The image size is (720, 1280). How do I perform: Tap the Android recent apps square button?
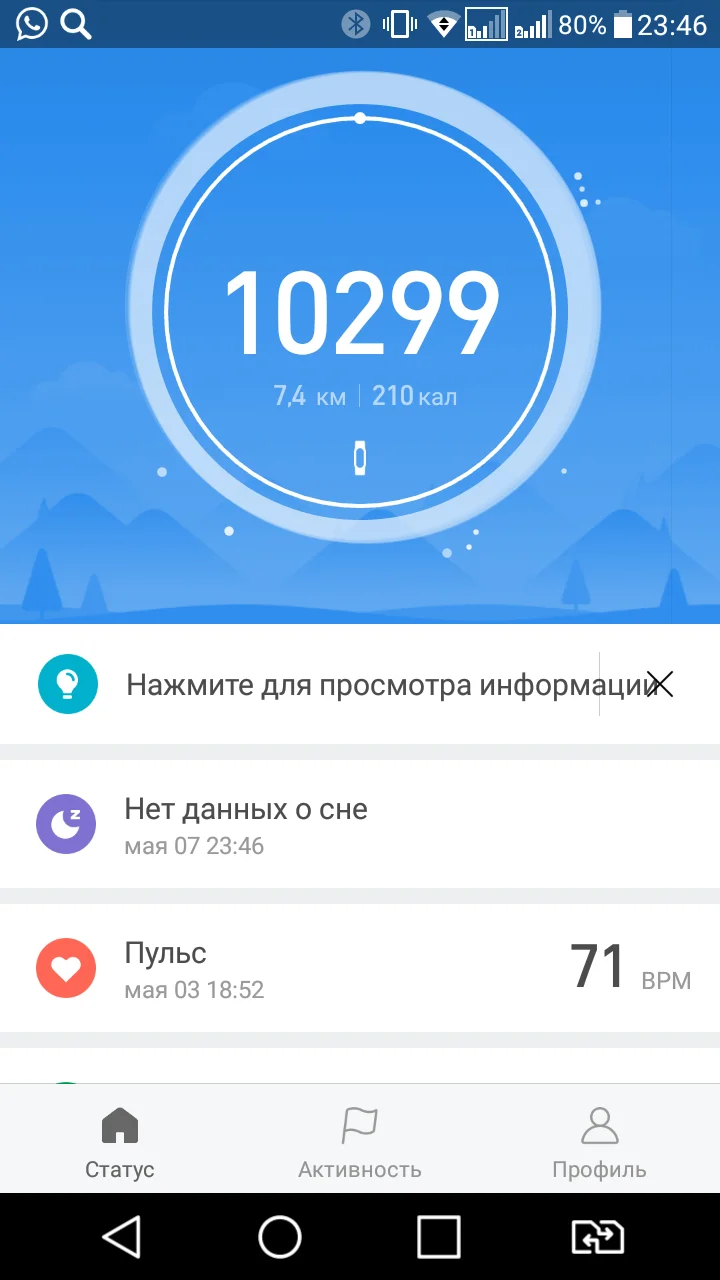[x=438, y=1235]
